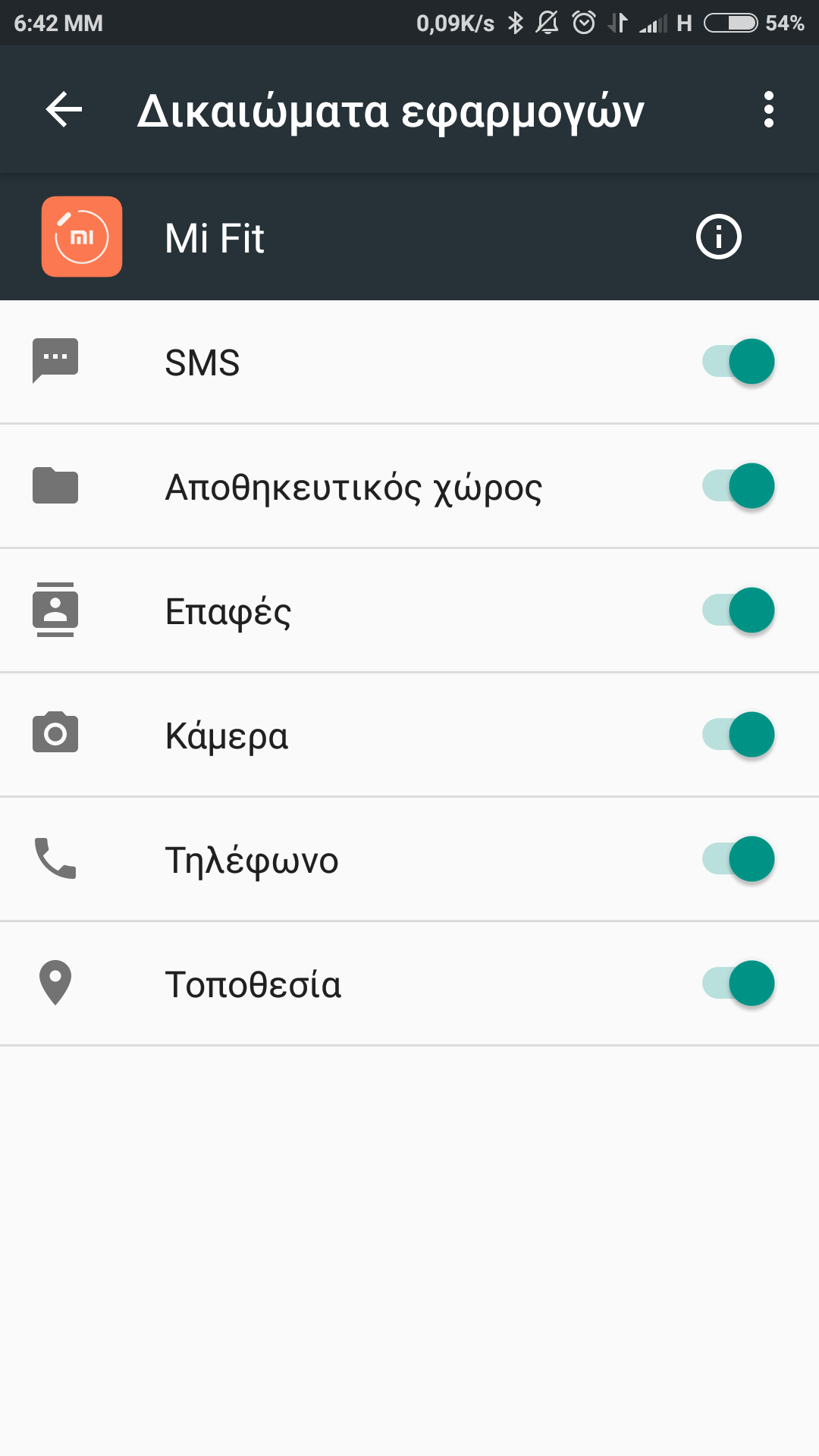Disable the Τηλέφωνο permission

pyautogui.click(x=739, y=859)
